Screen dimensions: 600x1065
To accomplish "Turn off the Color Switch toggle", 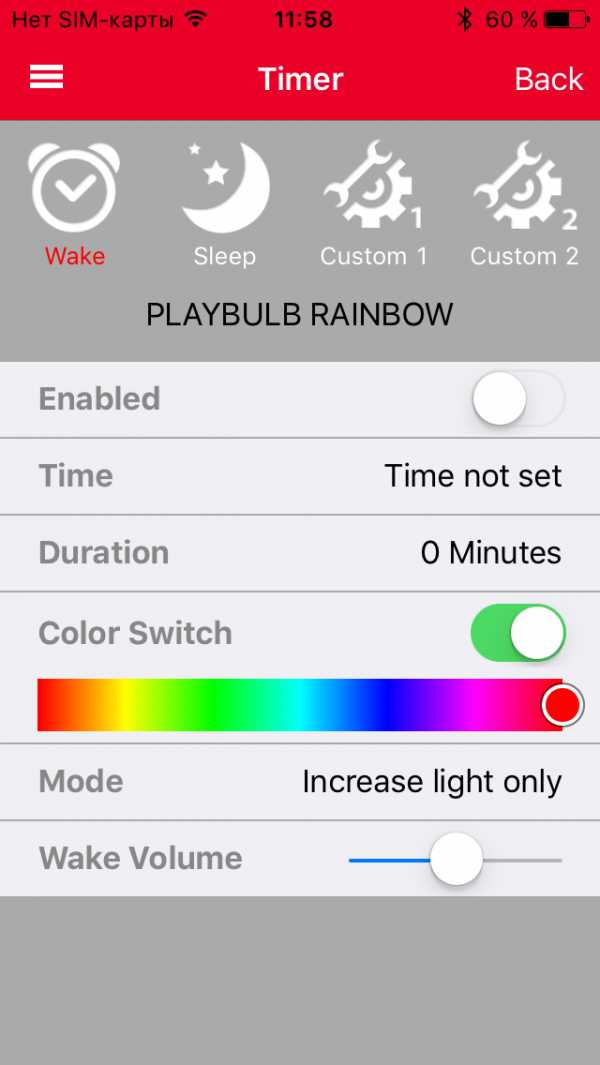I will point(517,633).
